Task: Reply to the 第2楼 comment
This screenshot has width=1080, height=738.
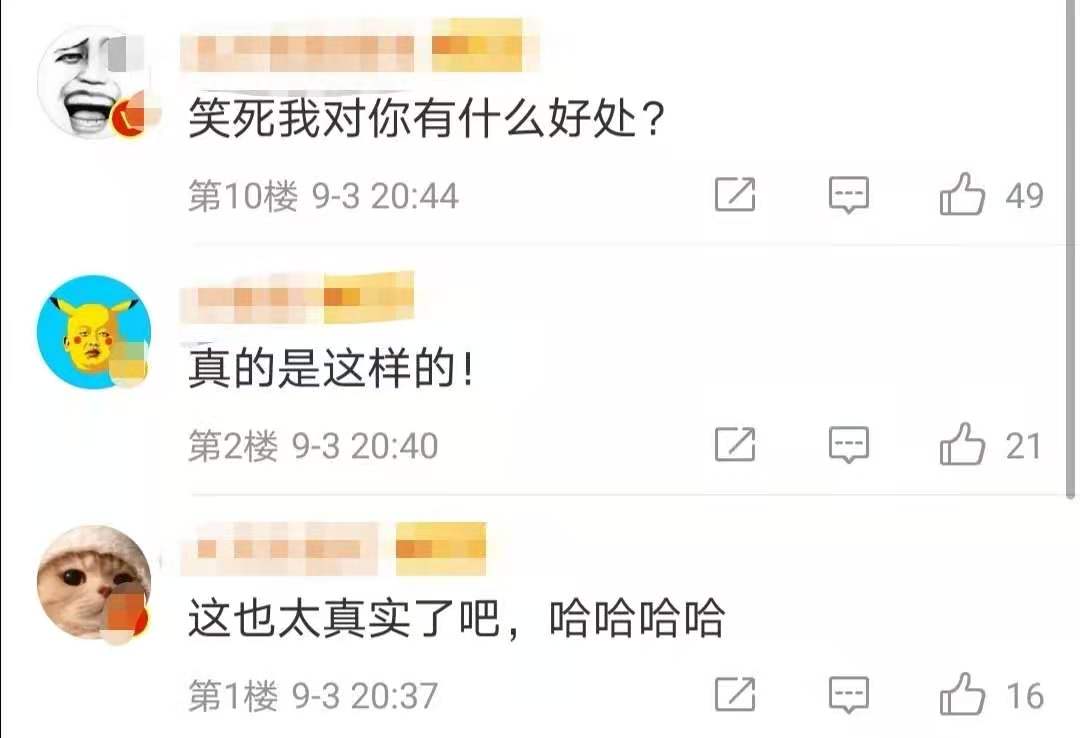Action: point(848,445)
